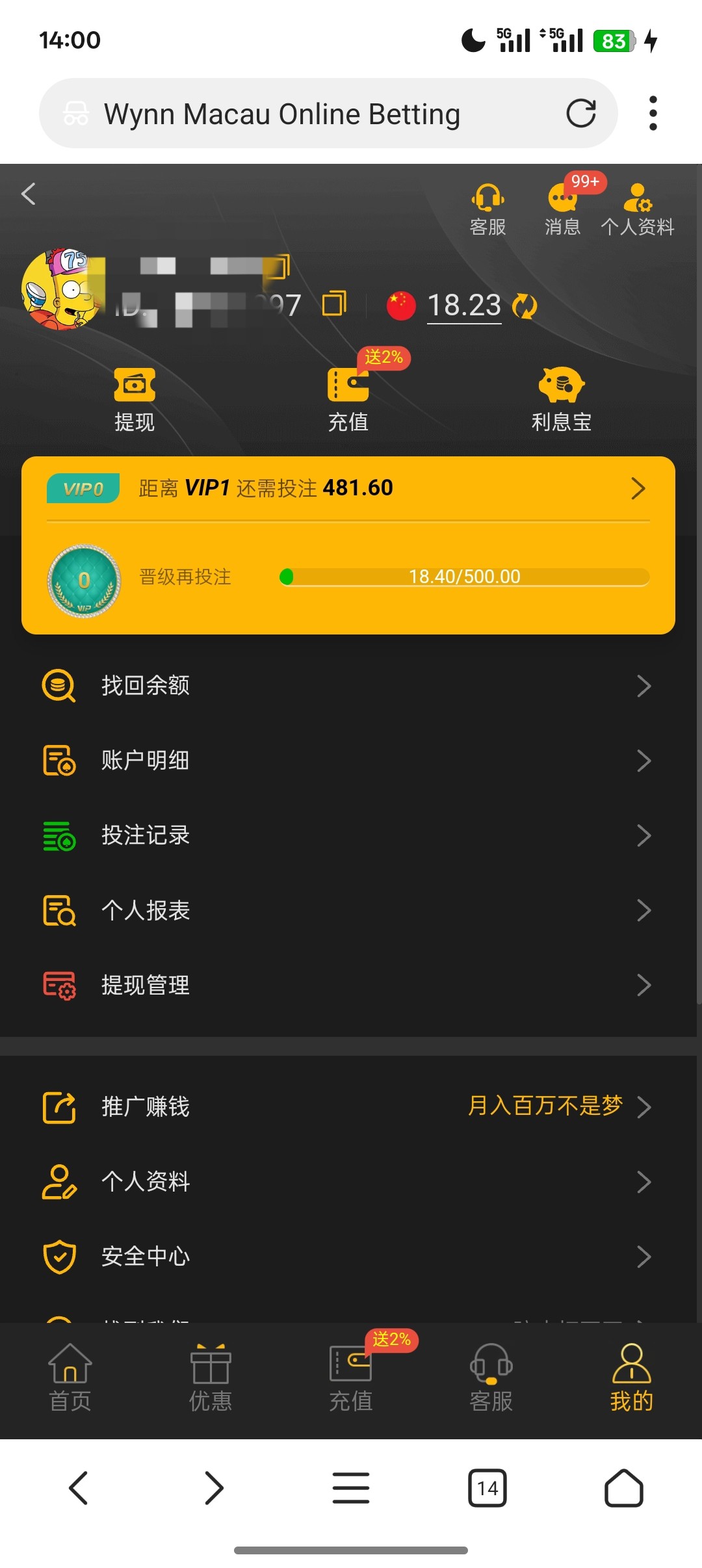
Task: Open 推广赚钱 promotion row
Action: (348, 1106)
